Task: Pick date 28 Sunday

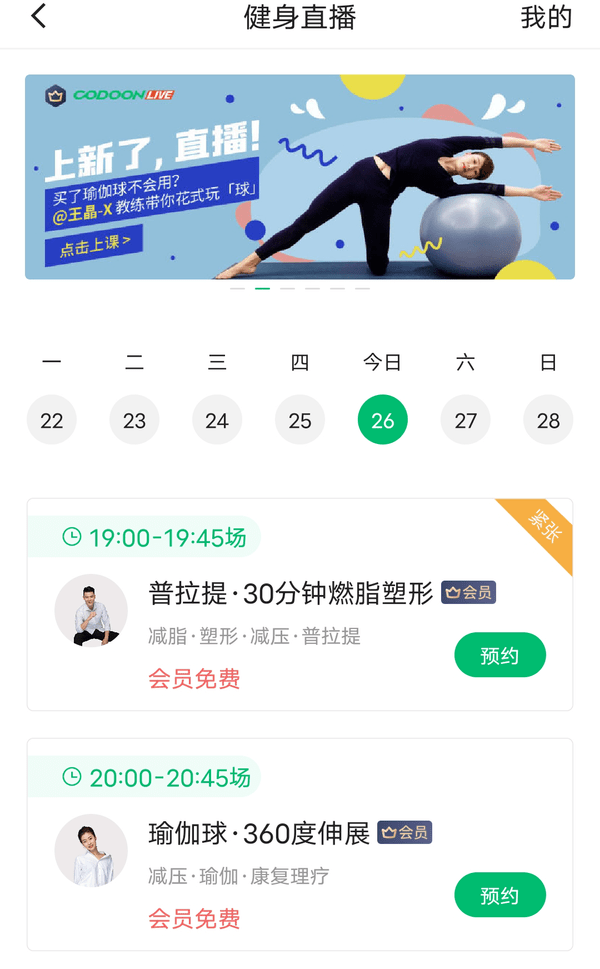Action: click(x=548, y=420)
